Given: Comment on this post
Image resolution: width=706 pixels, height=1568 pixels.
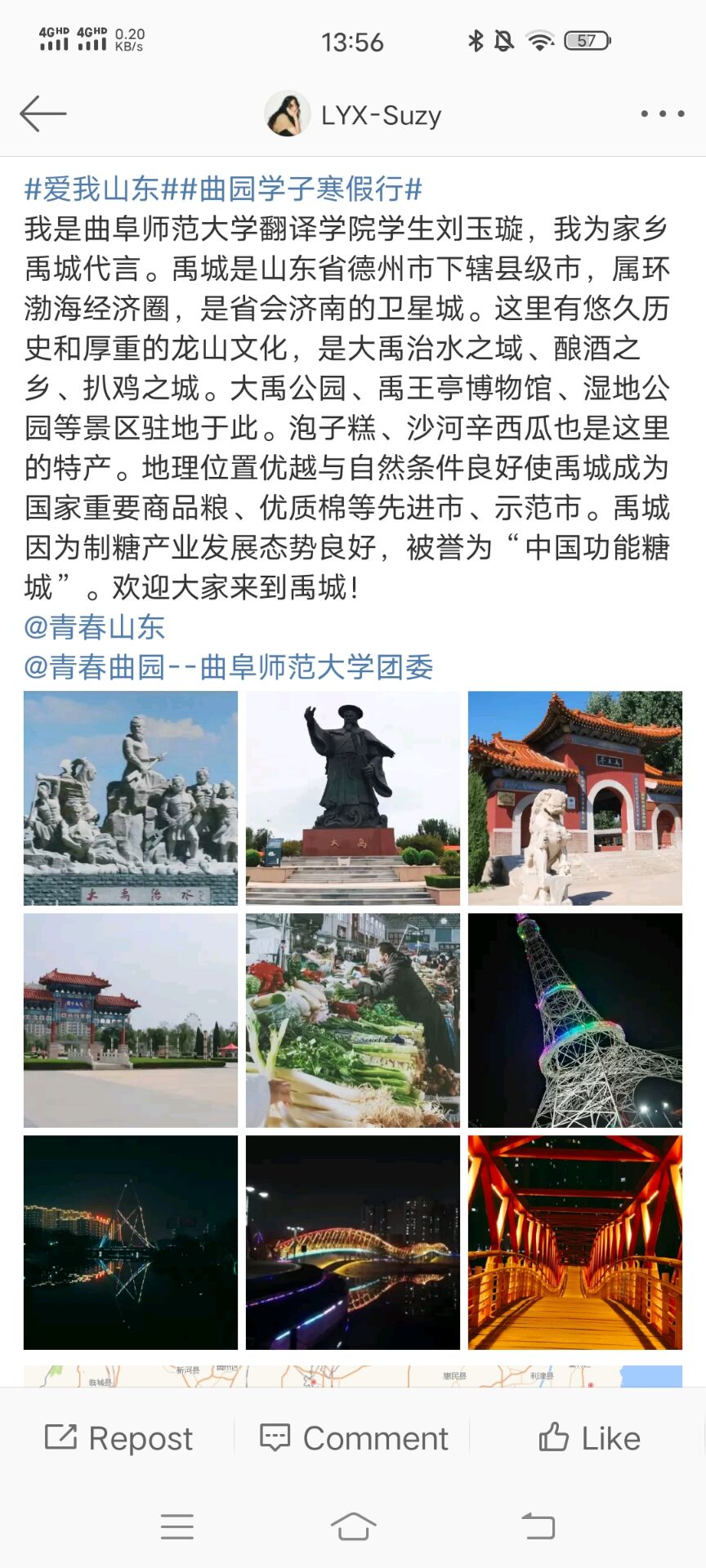Looking at the screenshot, I should tap(353, 1438).
